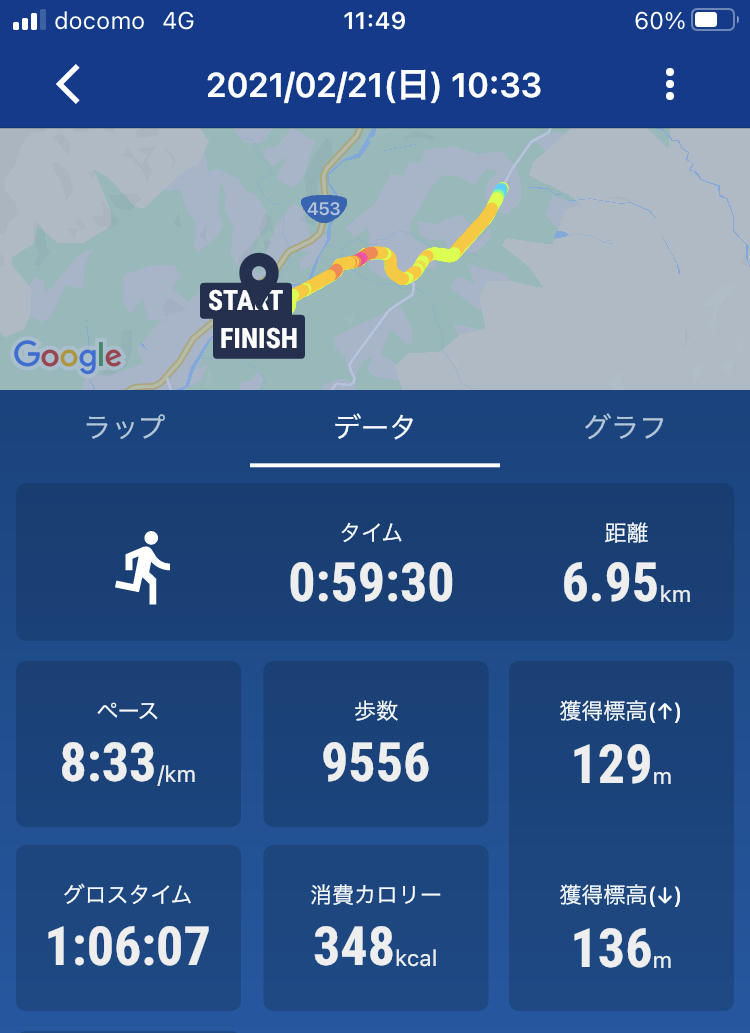Select the データ tab
Image resolution: width=750 pixels, height=1033 pixels.
(374, 427)
